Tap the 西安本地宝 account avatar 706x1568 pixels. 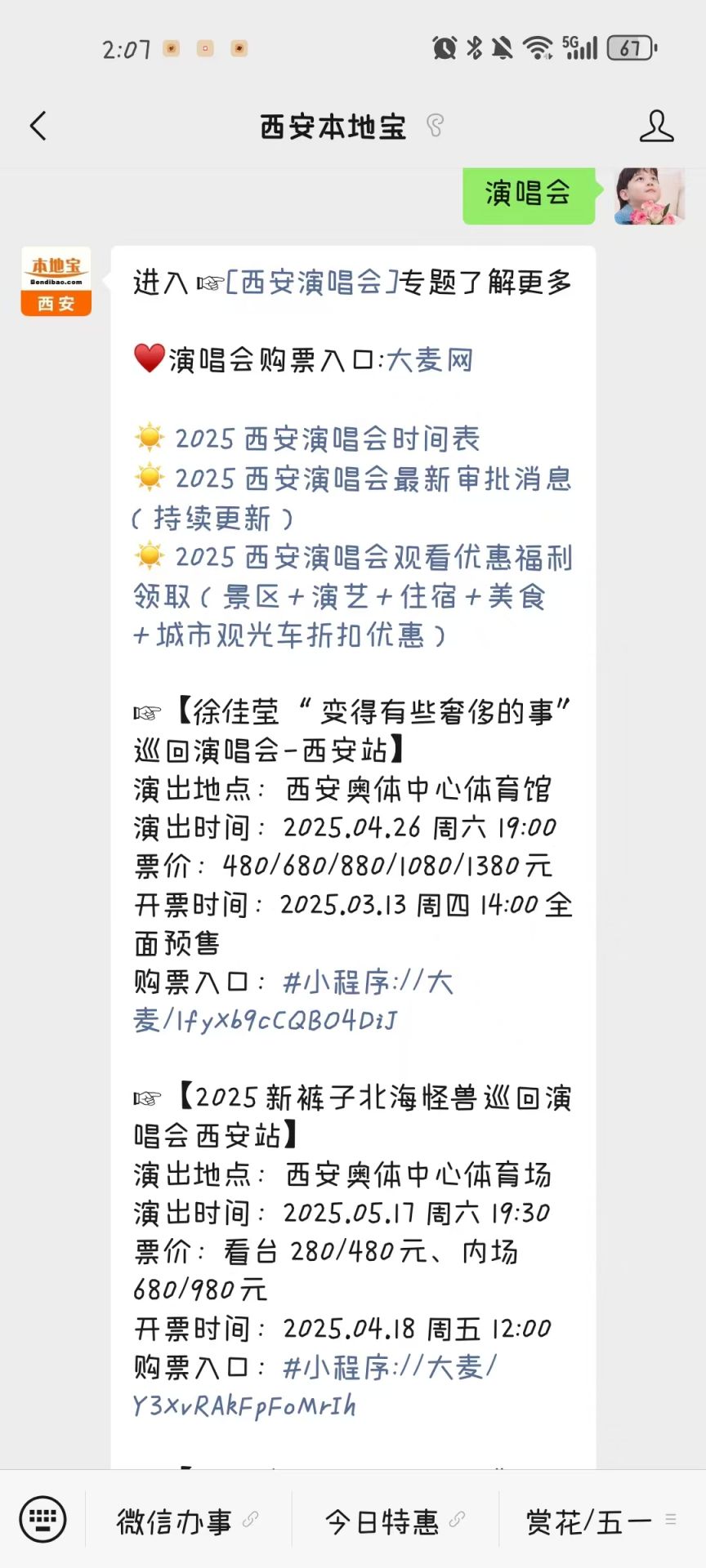[x=56, y=282]
